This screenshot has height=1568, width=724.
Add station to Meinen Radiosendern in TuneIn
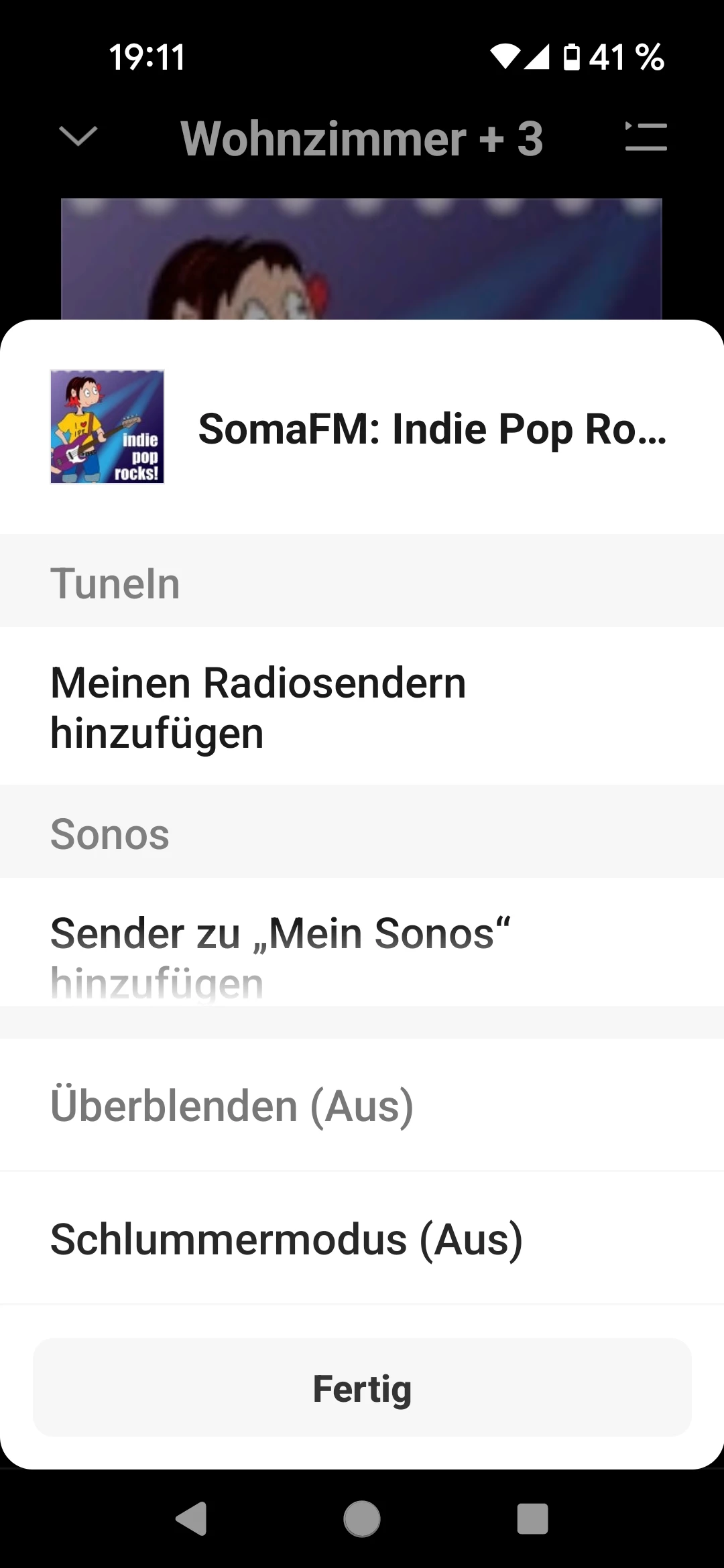(x=362, y=707)
